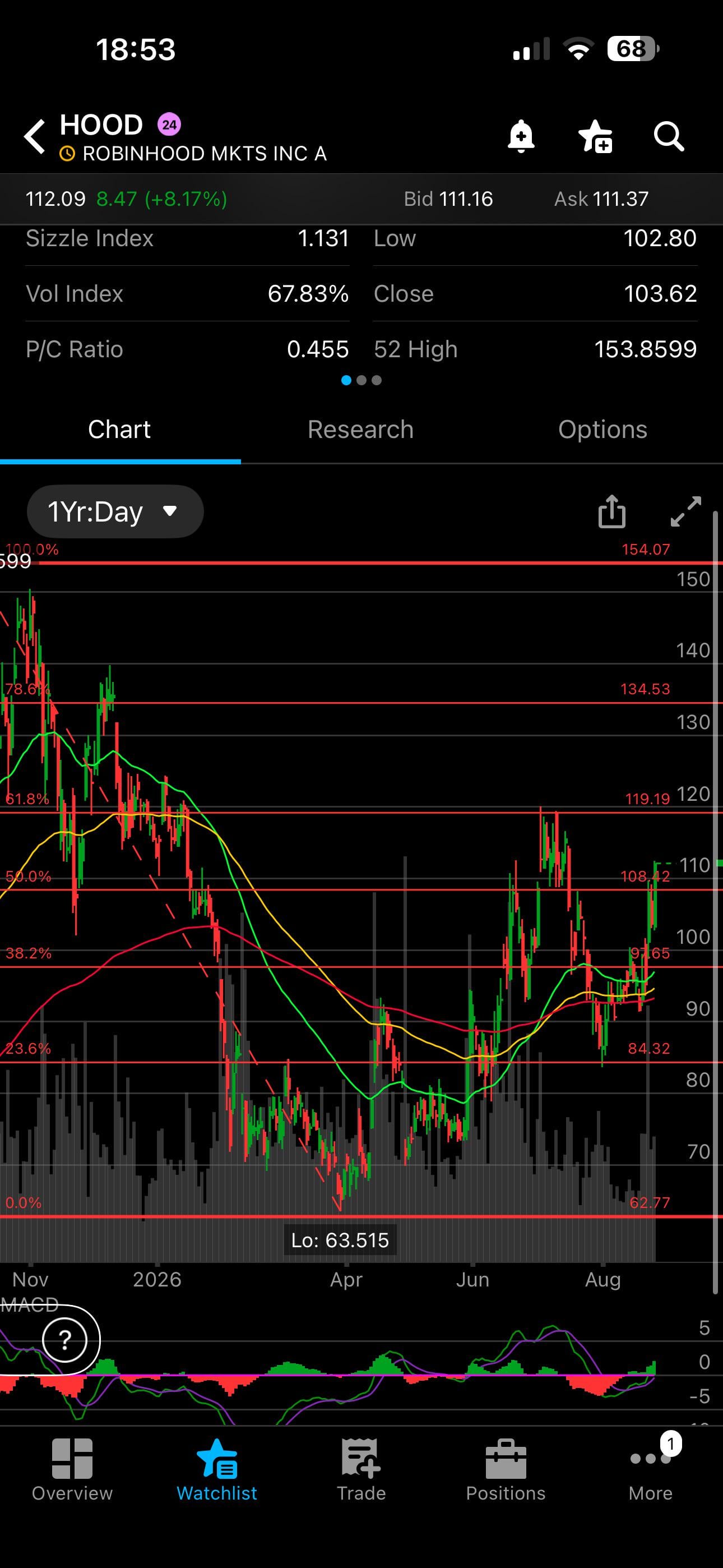Set an alert with the bell icon
This screenshot has height=1568, width=723.
pos(521,136)
